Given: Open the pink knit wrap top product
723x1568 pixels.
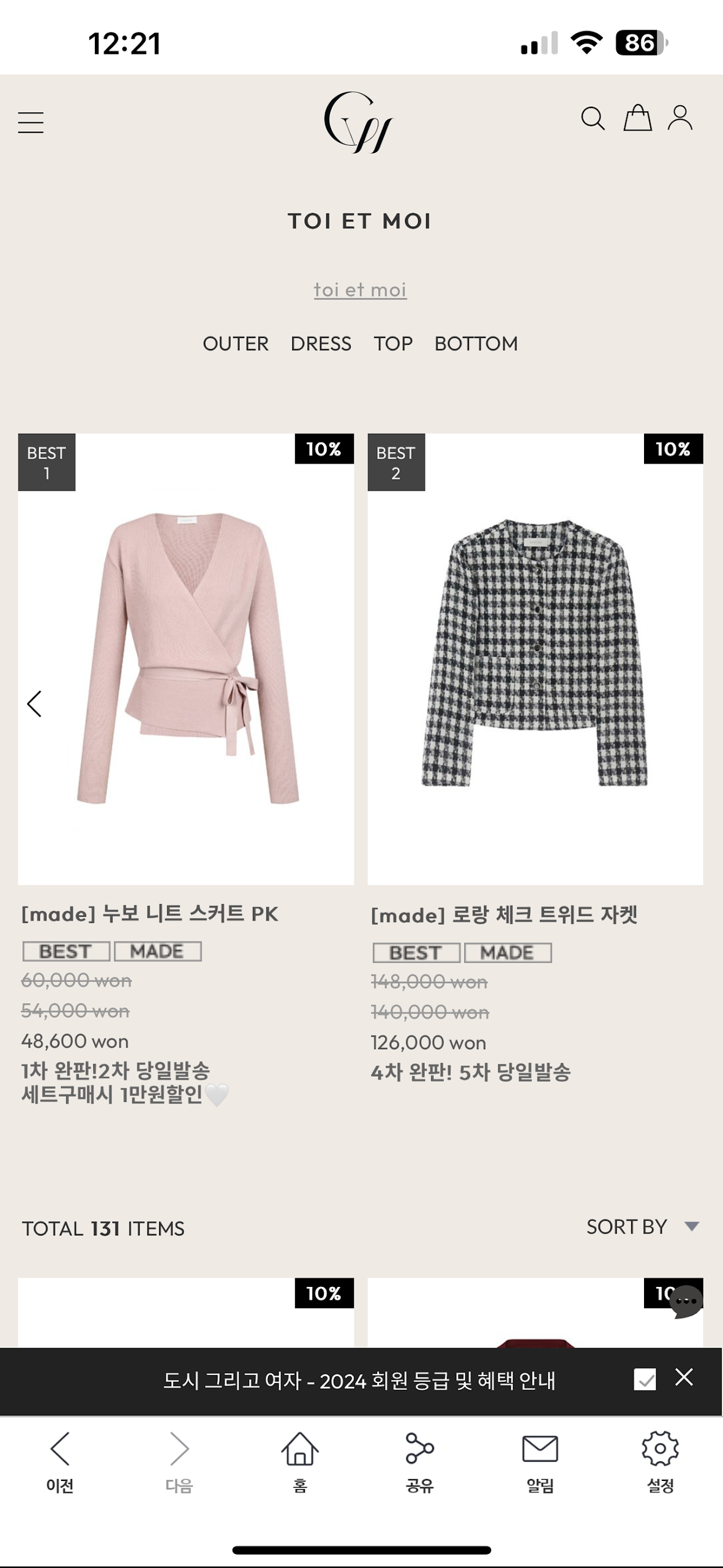Looking at the screenshot, I should coord(186,658).
